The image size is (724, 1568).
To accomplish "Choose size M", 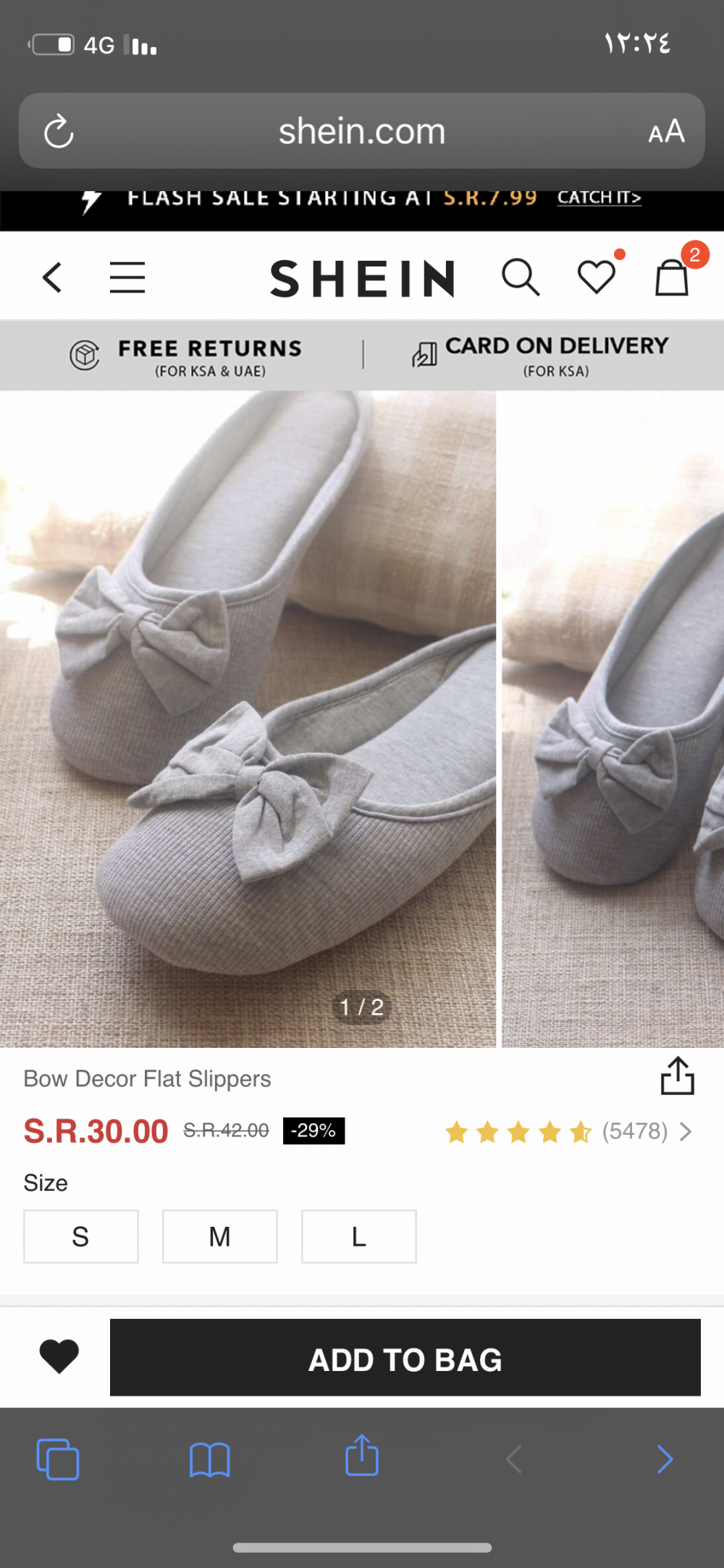I will [220, 1236].
